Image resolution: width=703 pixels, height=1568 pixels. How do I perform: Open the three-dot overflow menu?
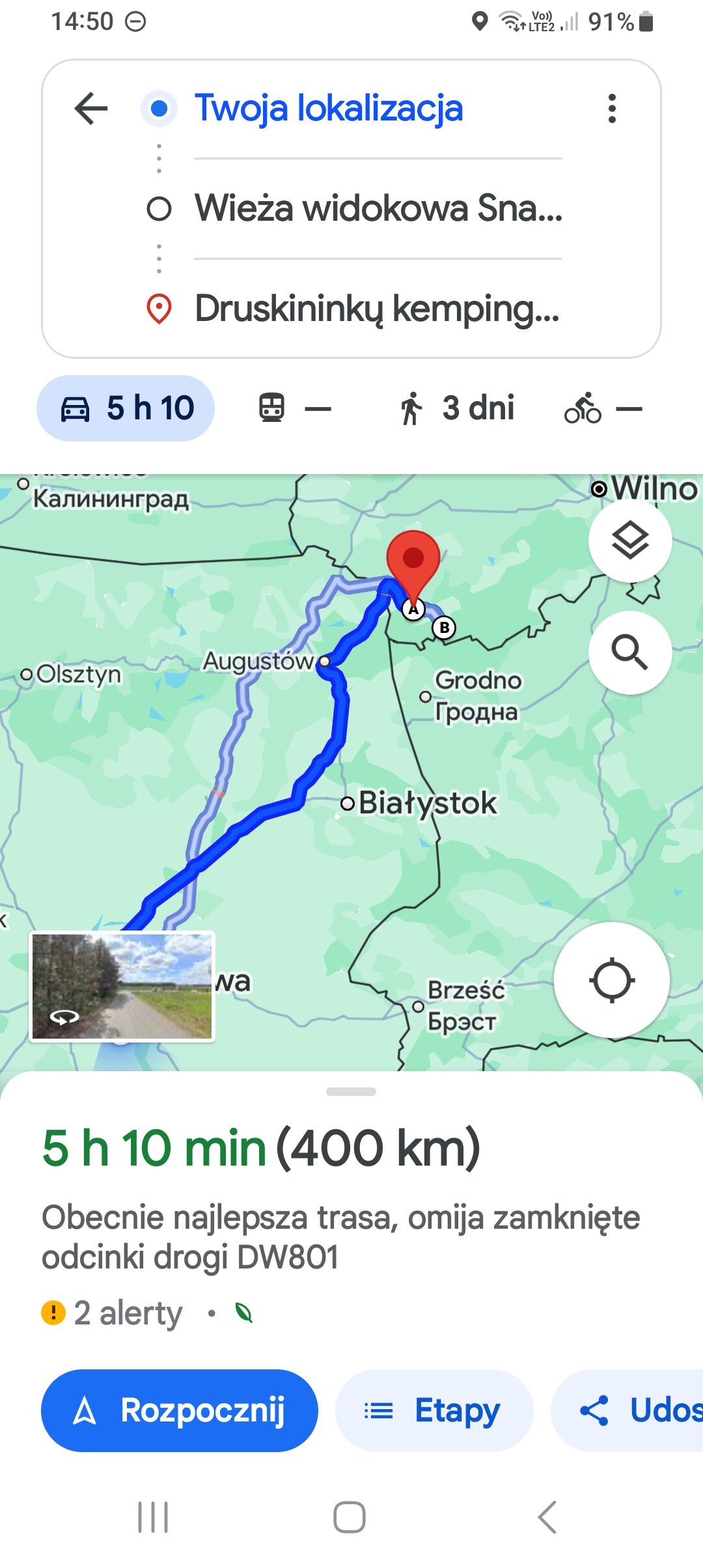pyautogui.click(x=611, y=108)
